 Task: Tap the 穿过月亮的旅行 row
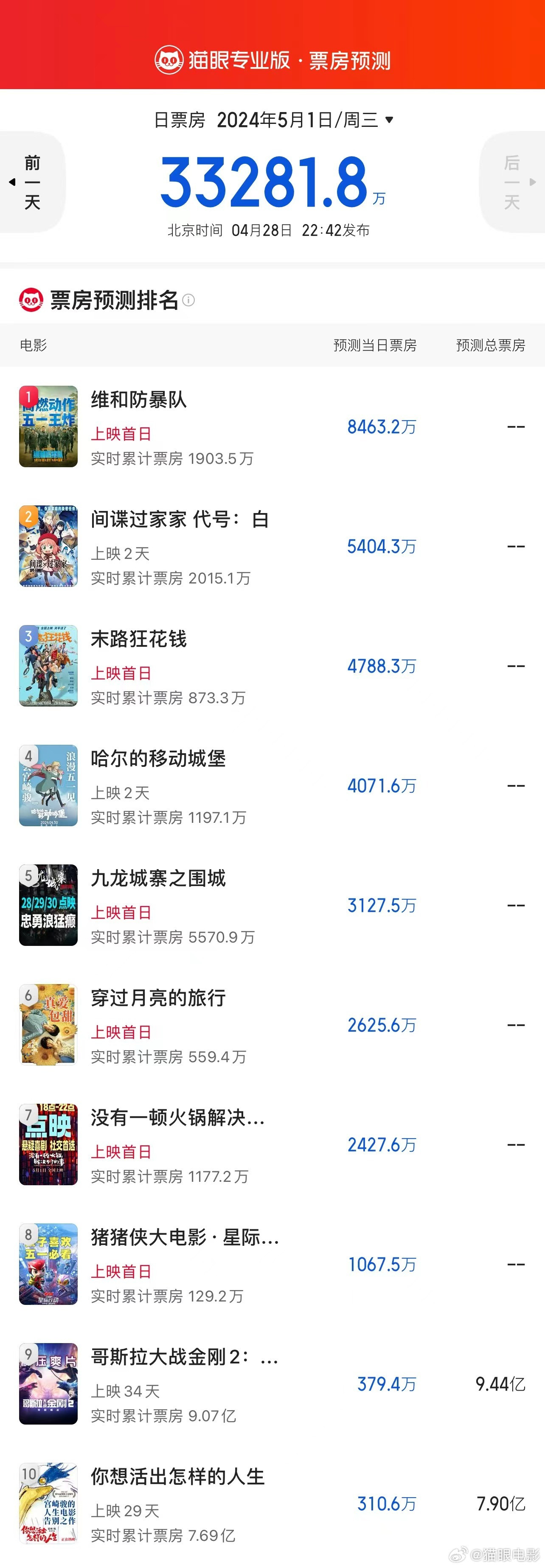pyautogui.click(x=272, y=1025)
